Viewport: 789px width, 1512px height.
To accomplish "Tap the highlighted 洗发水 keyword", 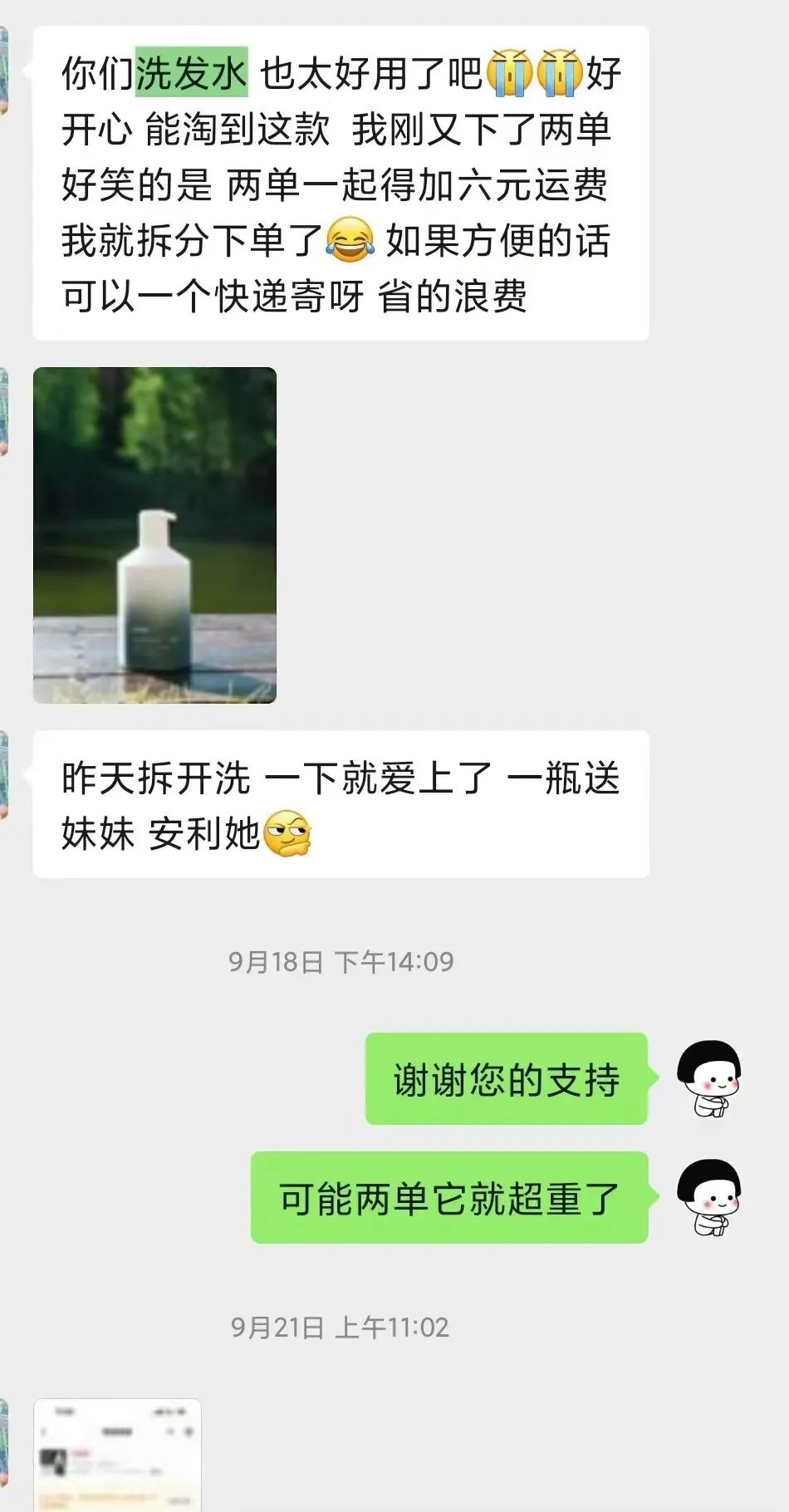I will pyautogui.click(x=191, y=73).
